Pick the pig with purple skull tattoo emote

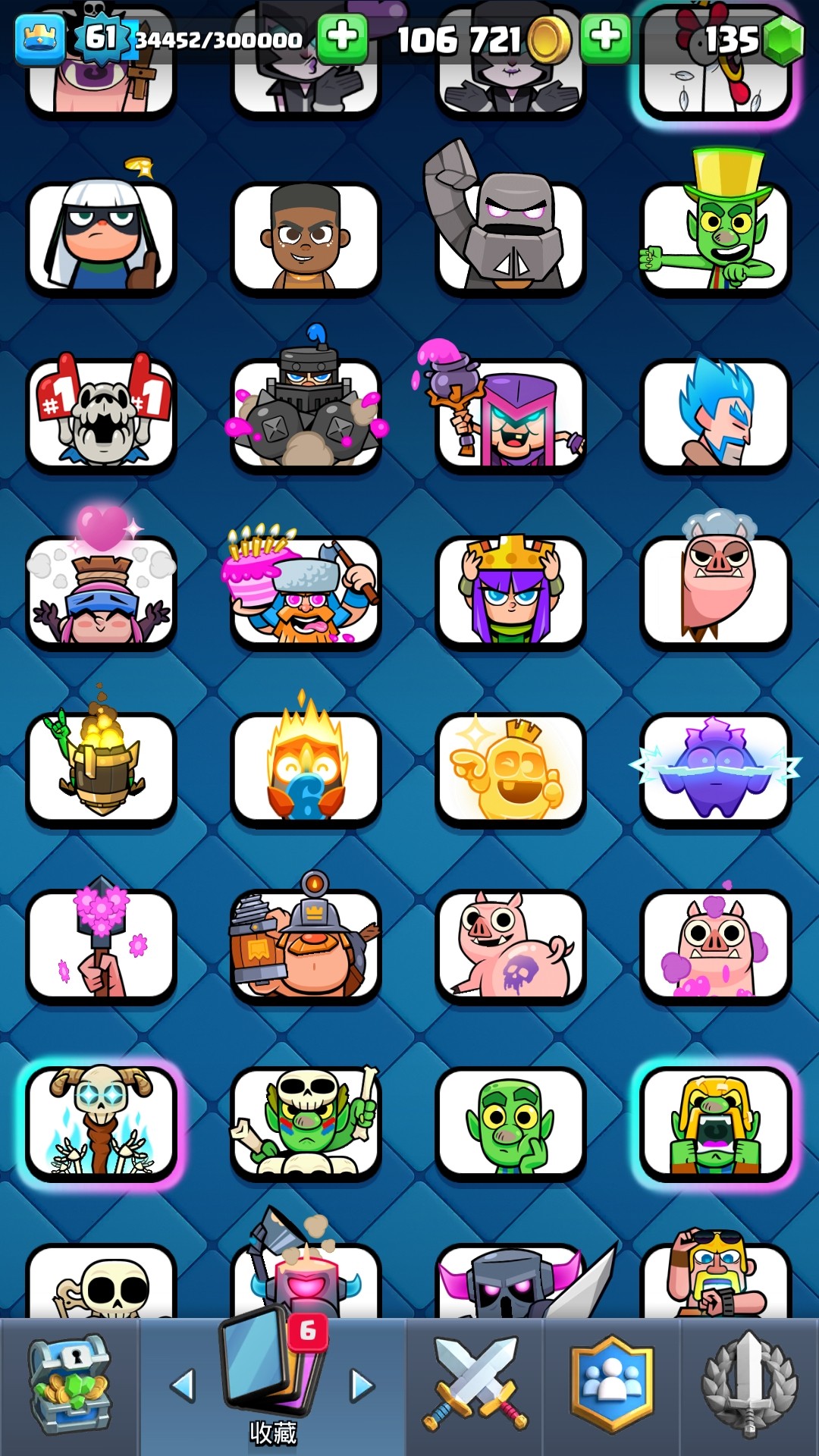tap(510, 946)
